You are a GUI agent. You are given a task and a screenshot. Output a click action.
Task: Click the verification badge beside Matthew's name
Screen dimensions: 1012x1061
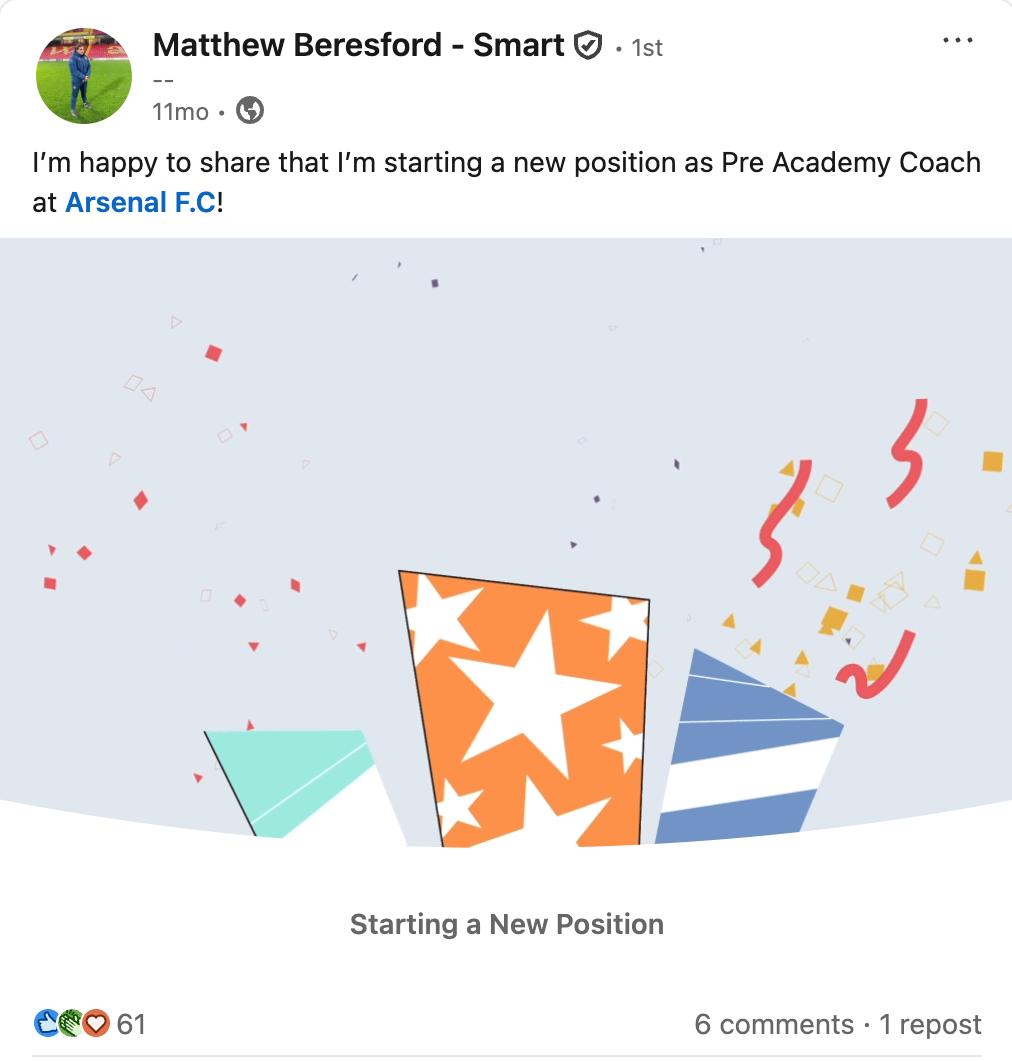(x=589, y=44)
